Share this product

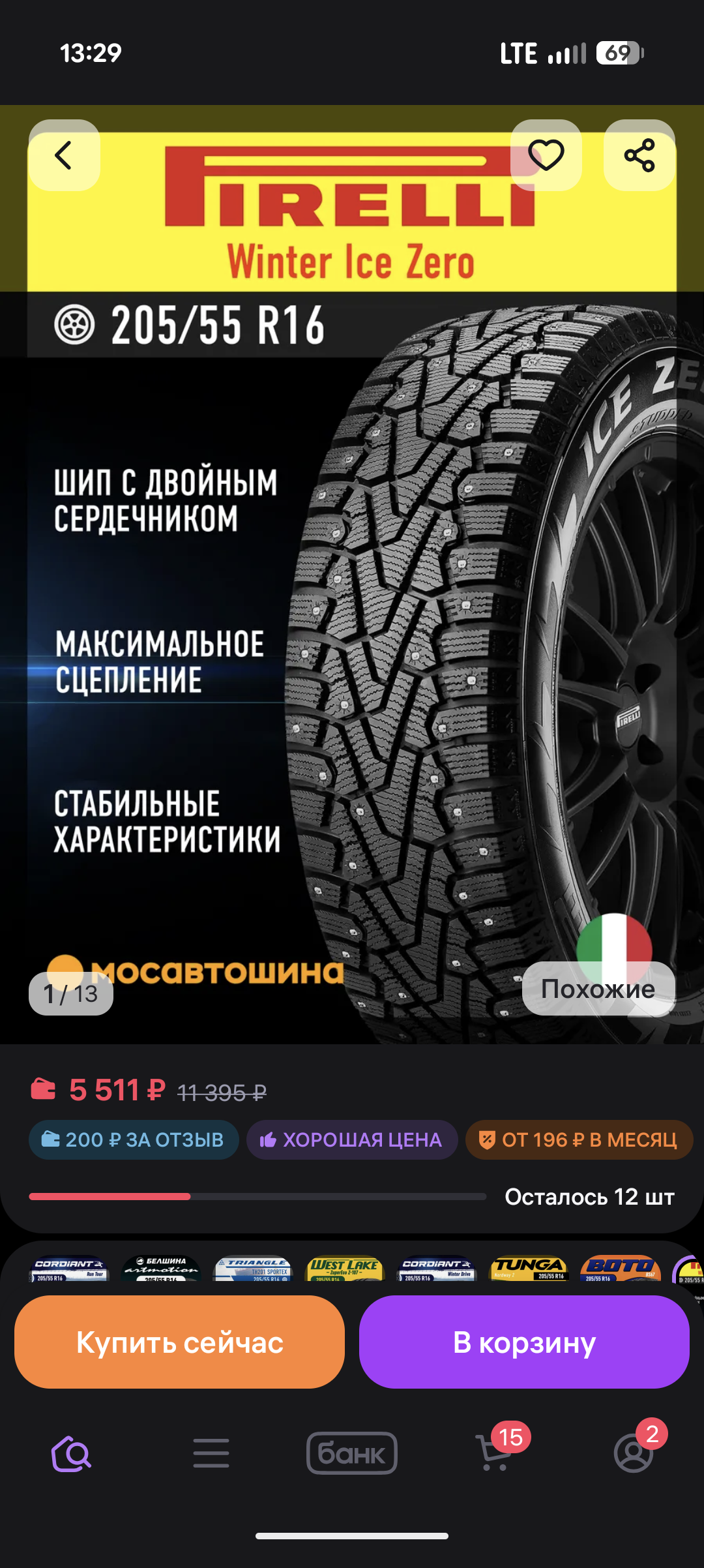(x=639, y=155)
